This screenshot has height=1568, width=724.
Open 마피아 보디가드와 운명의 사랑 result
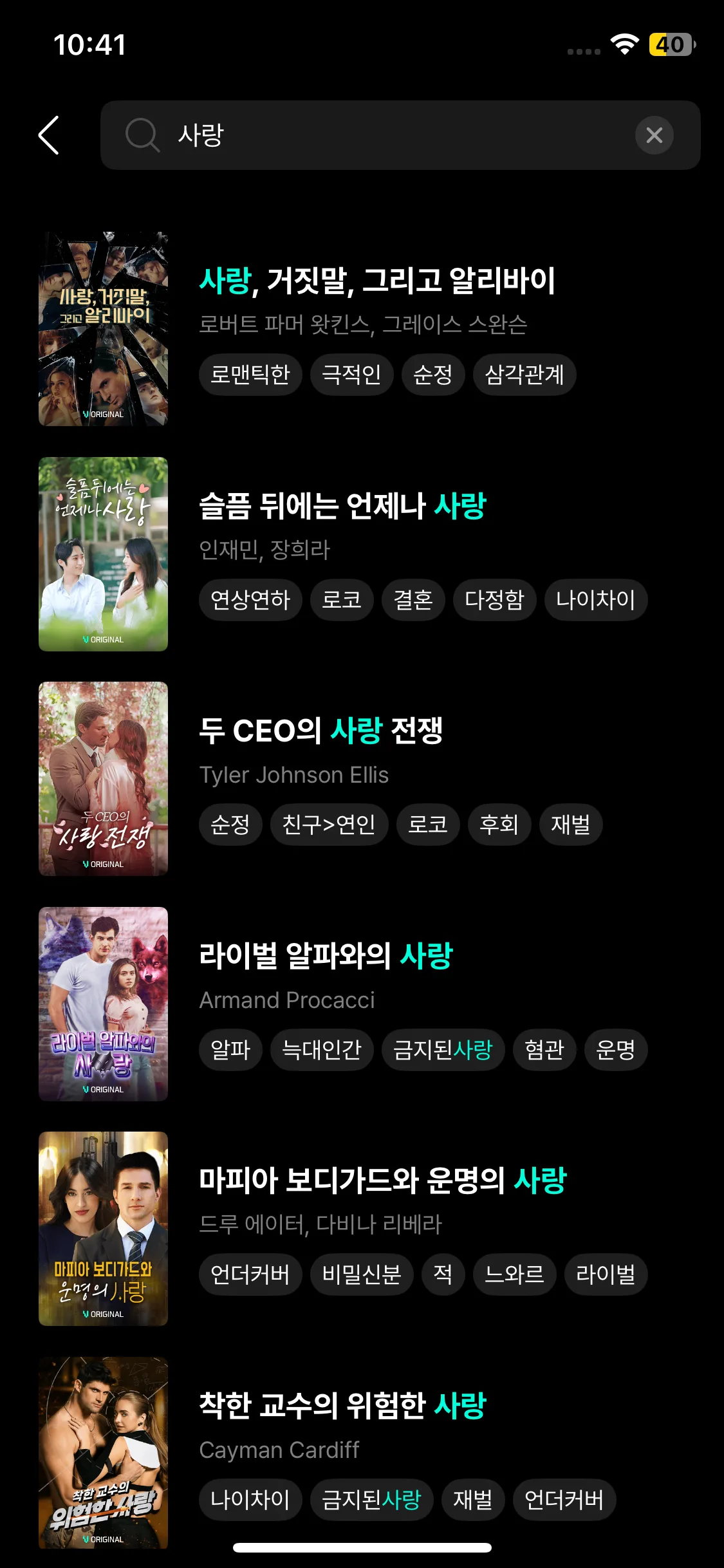coord(382,1181)
